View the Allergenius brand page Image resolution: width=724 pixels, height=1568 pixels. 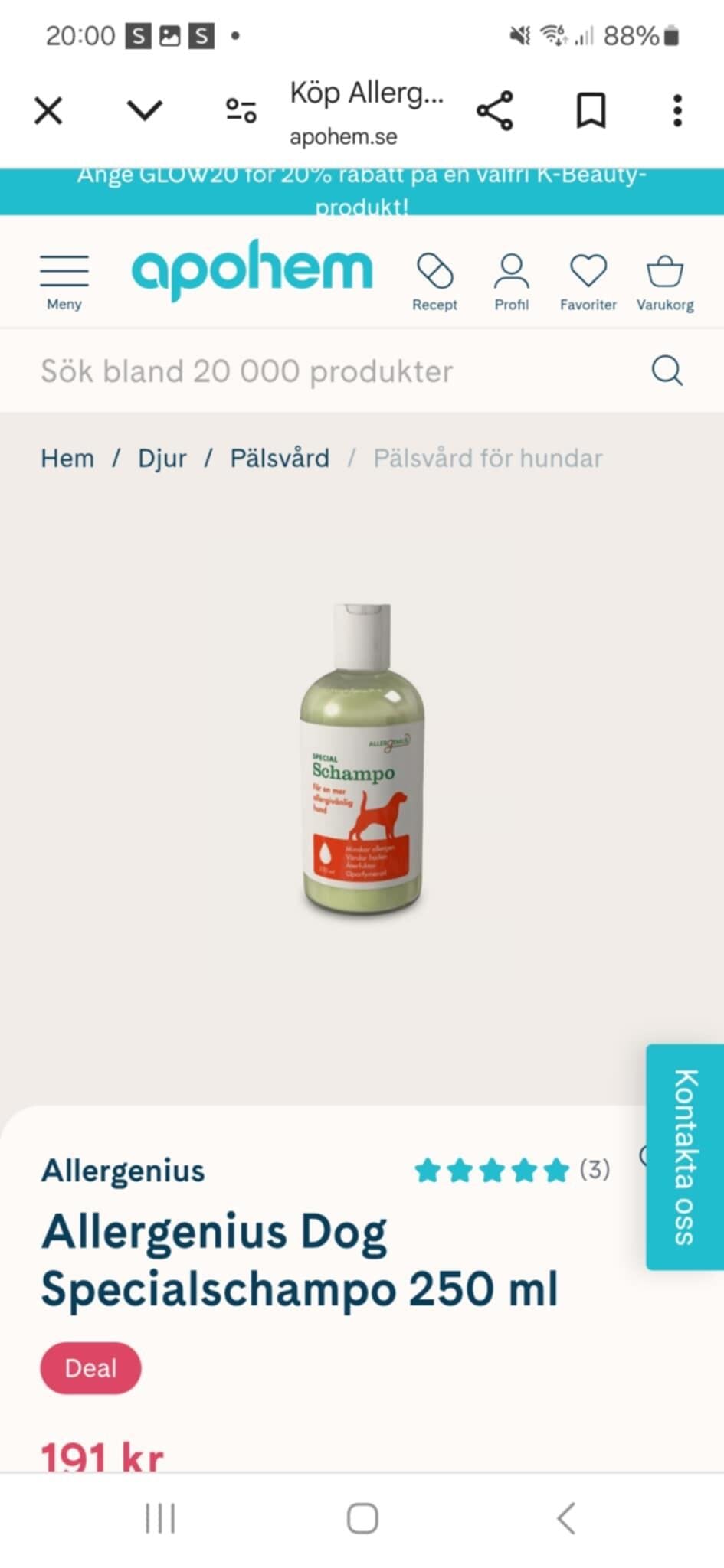click(x=123, y=1171)
